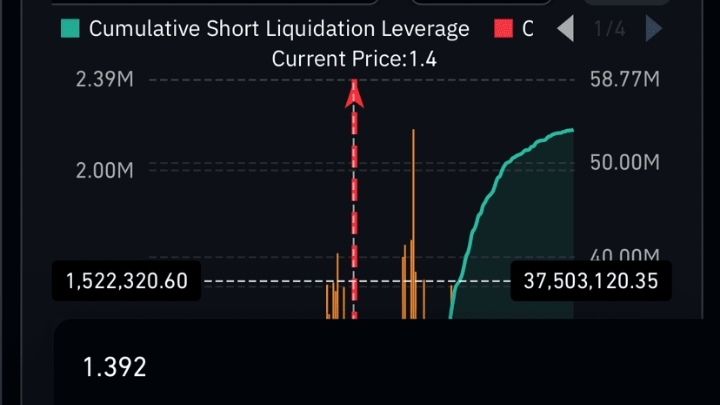
Task: Go to previous legend page arrow
Action: (x=566, y=28)
